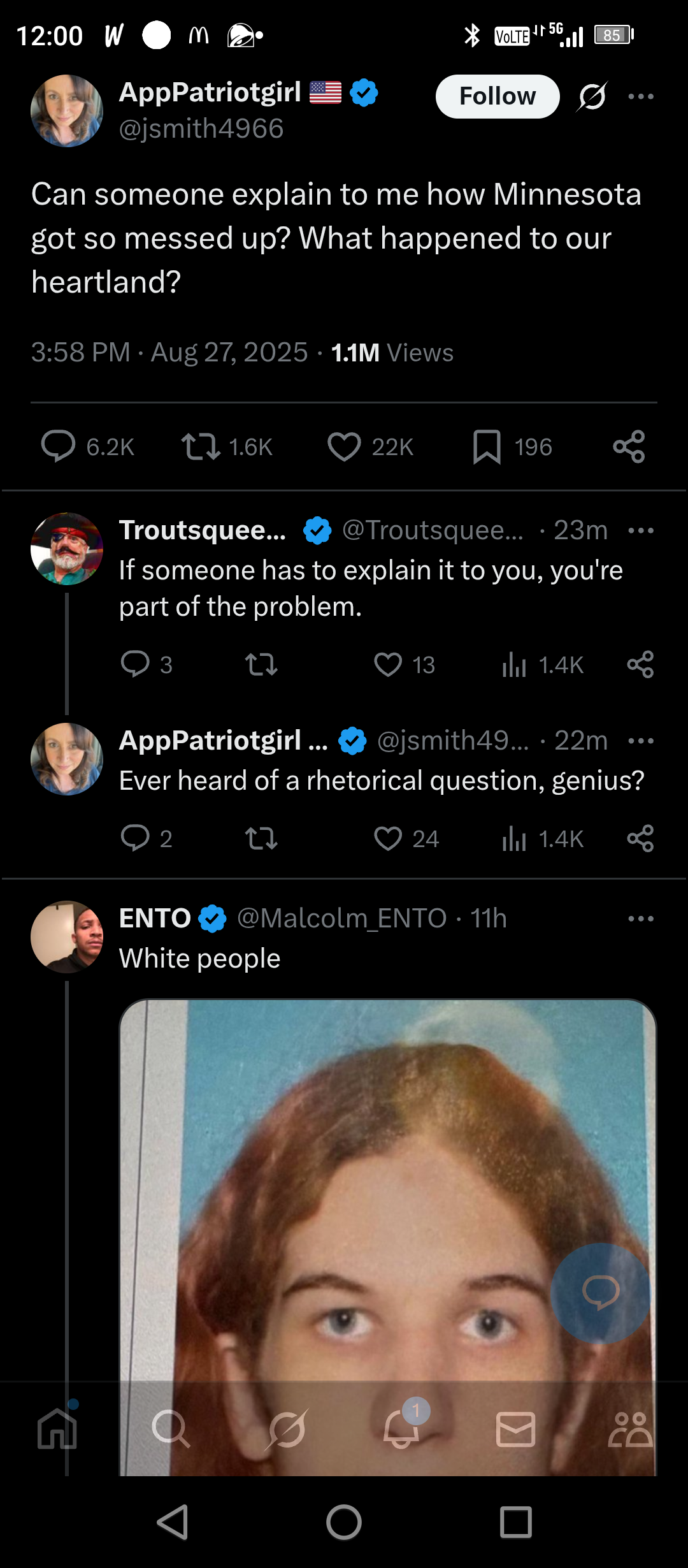Repost the main Minnesota tweet
The height and width of the screenshot is (1568, 688).
point(201,446)
